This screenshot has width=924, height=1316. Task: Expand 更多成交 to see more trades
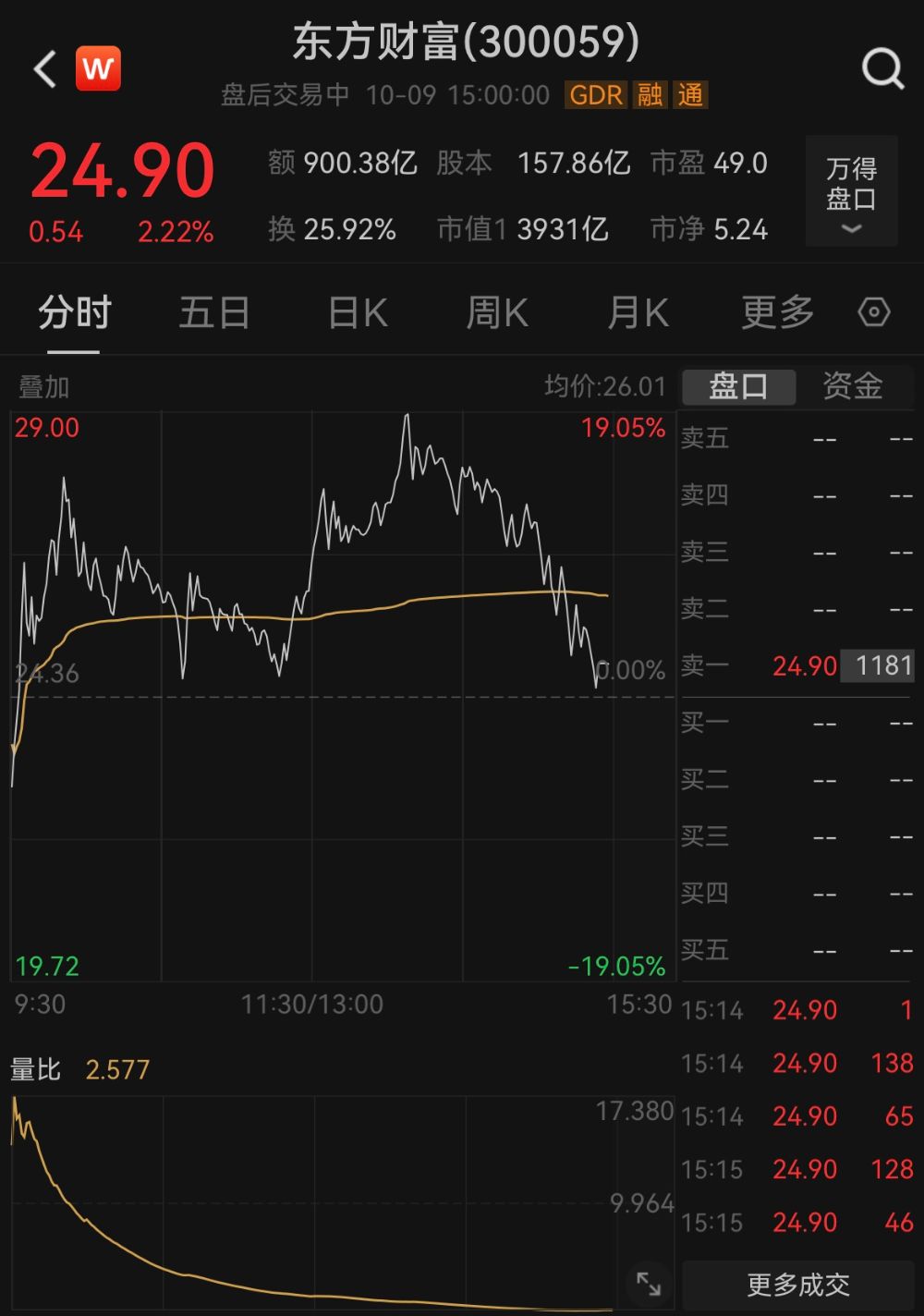click(x=797, y=1284)
